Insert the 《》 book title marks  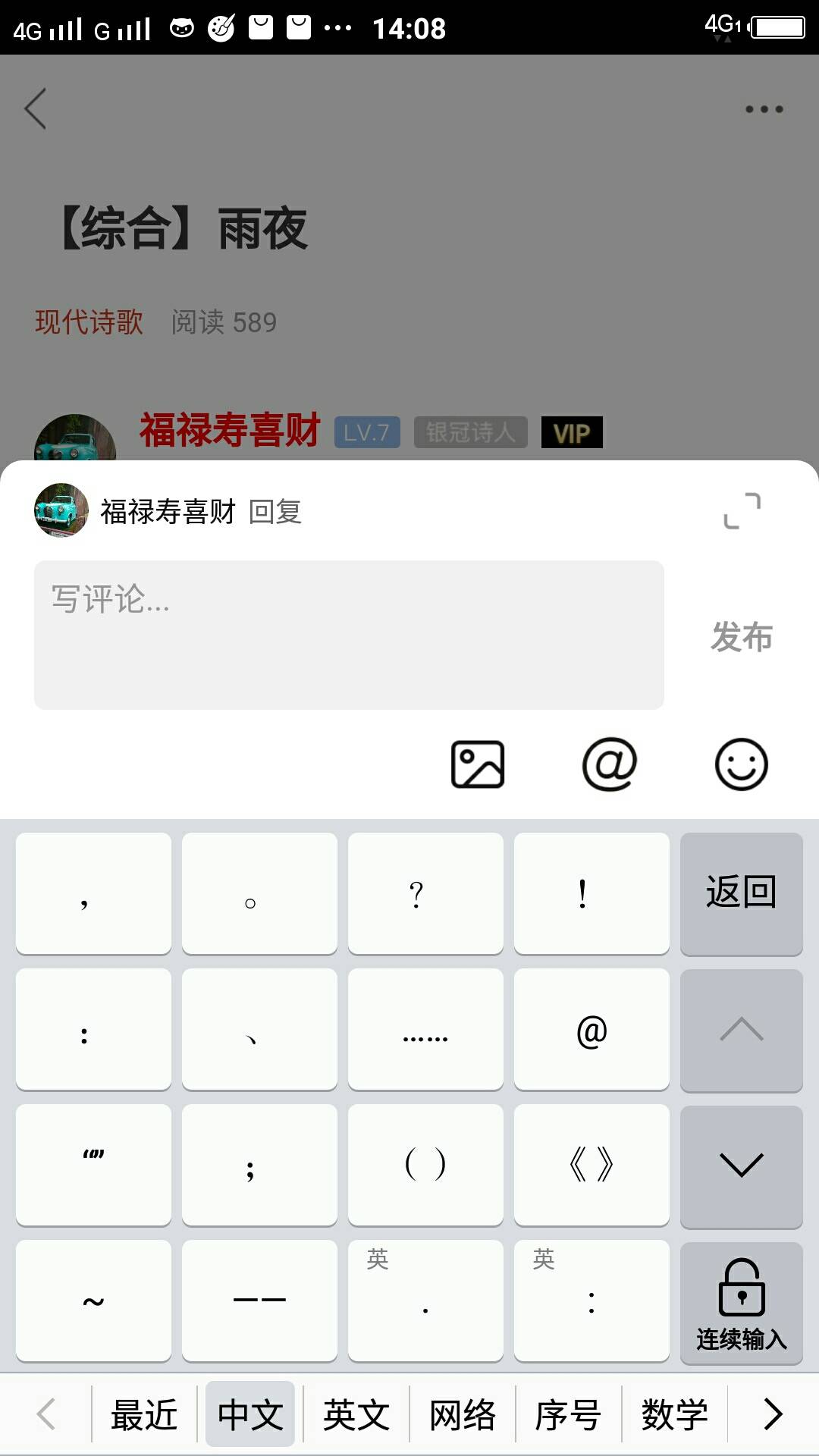pyautogui.click(x=591, y=1164)
